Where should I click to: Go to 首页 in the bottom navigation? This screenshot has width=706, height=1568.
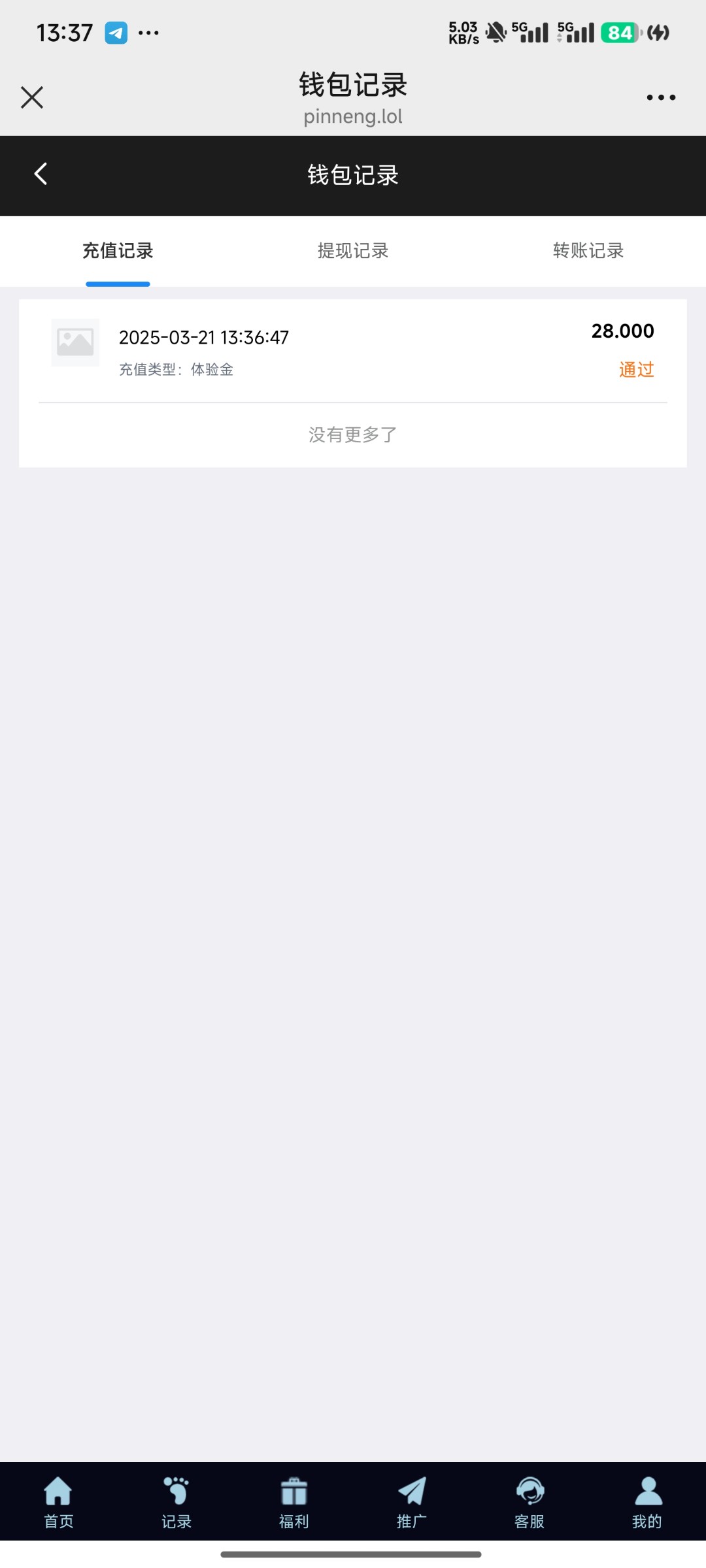59,1503
